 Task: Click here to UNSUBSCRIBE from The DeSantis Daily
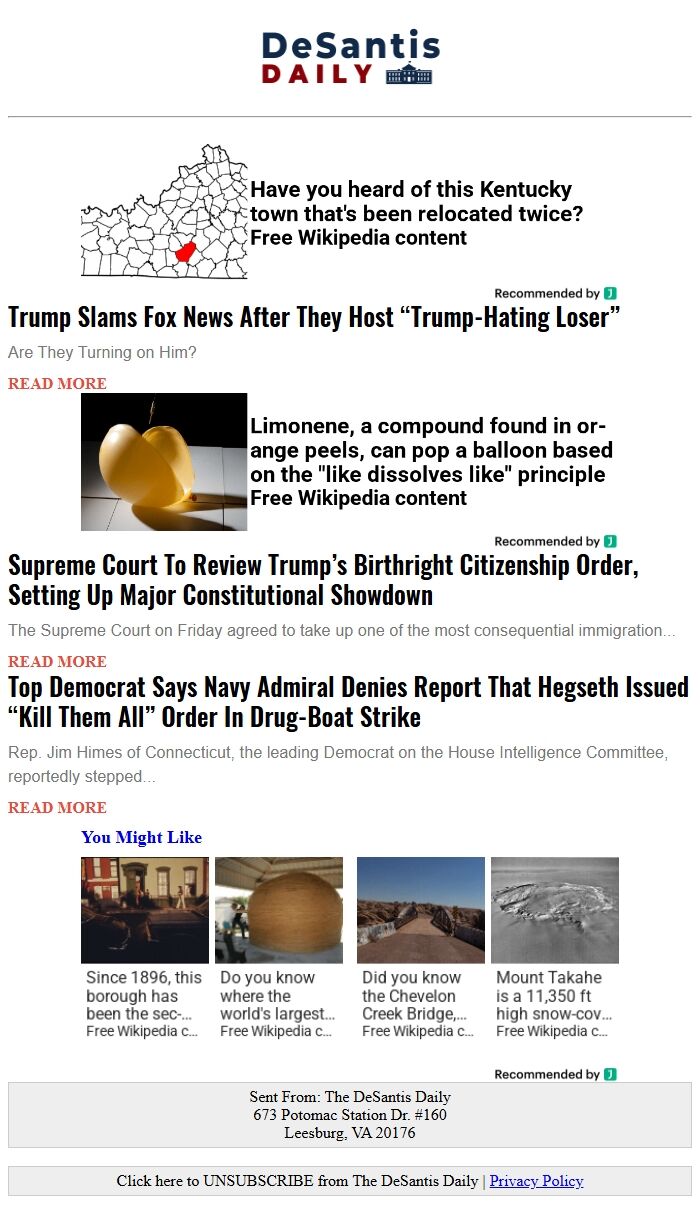tap(296, 1181)
